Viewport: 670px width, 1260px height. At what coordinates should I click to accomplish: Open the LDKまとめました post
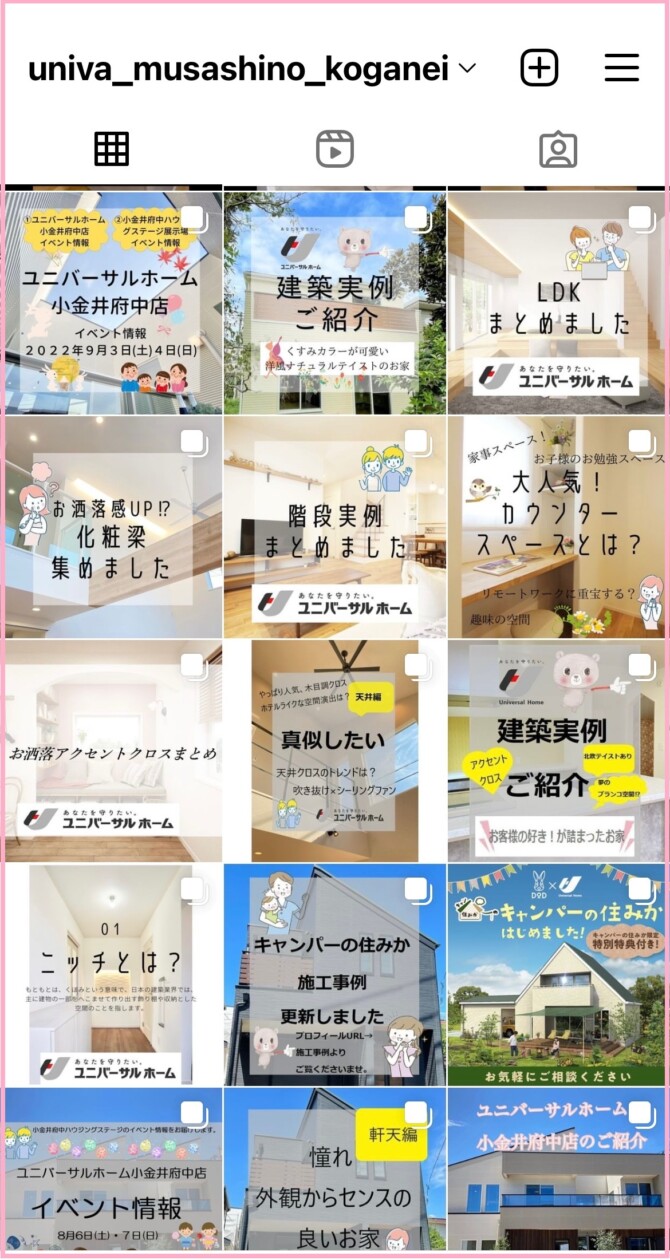click(558, 302)
